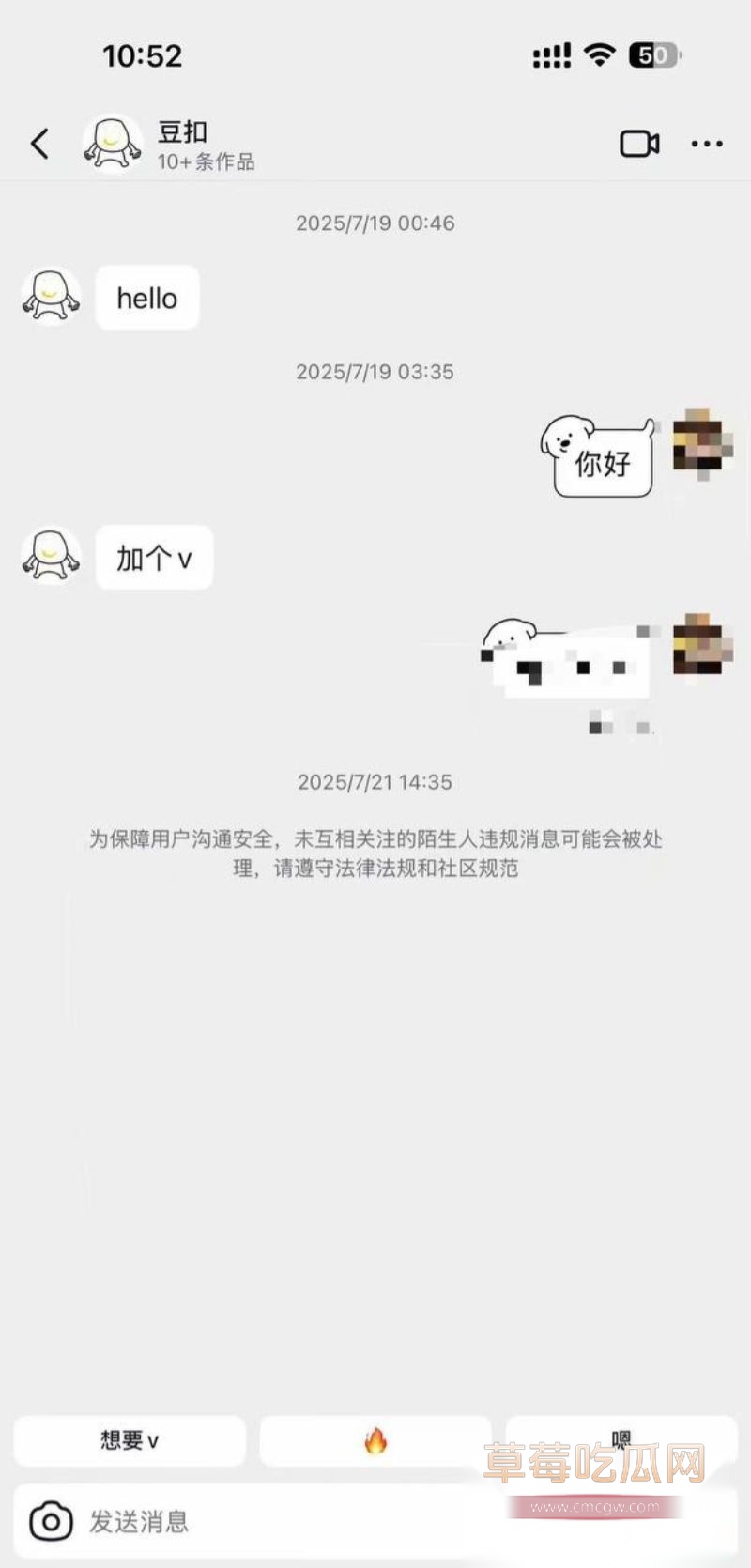Open 10+ 条作品 under the username
The width and height of the screenshot is (751, 1568).
[207, 163]
